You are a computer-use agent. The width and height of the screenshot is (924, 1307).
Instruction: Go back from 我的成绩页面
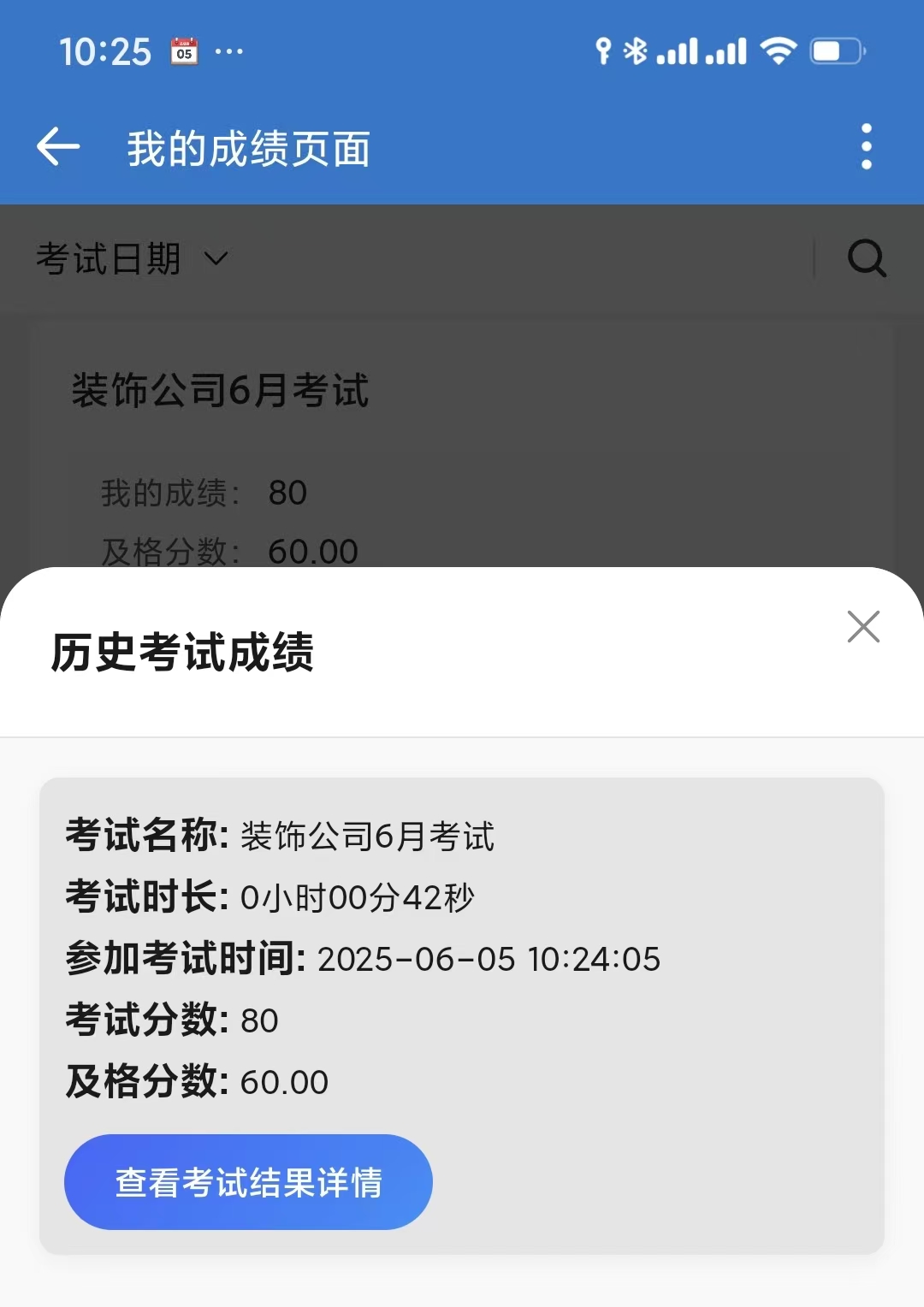click(58, 147)
